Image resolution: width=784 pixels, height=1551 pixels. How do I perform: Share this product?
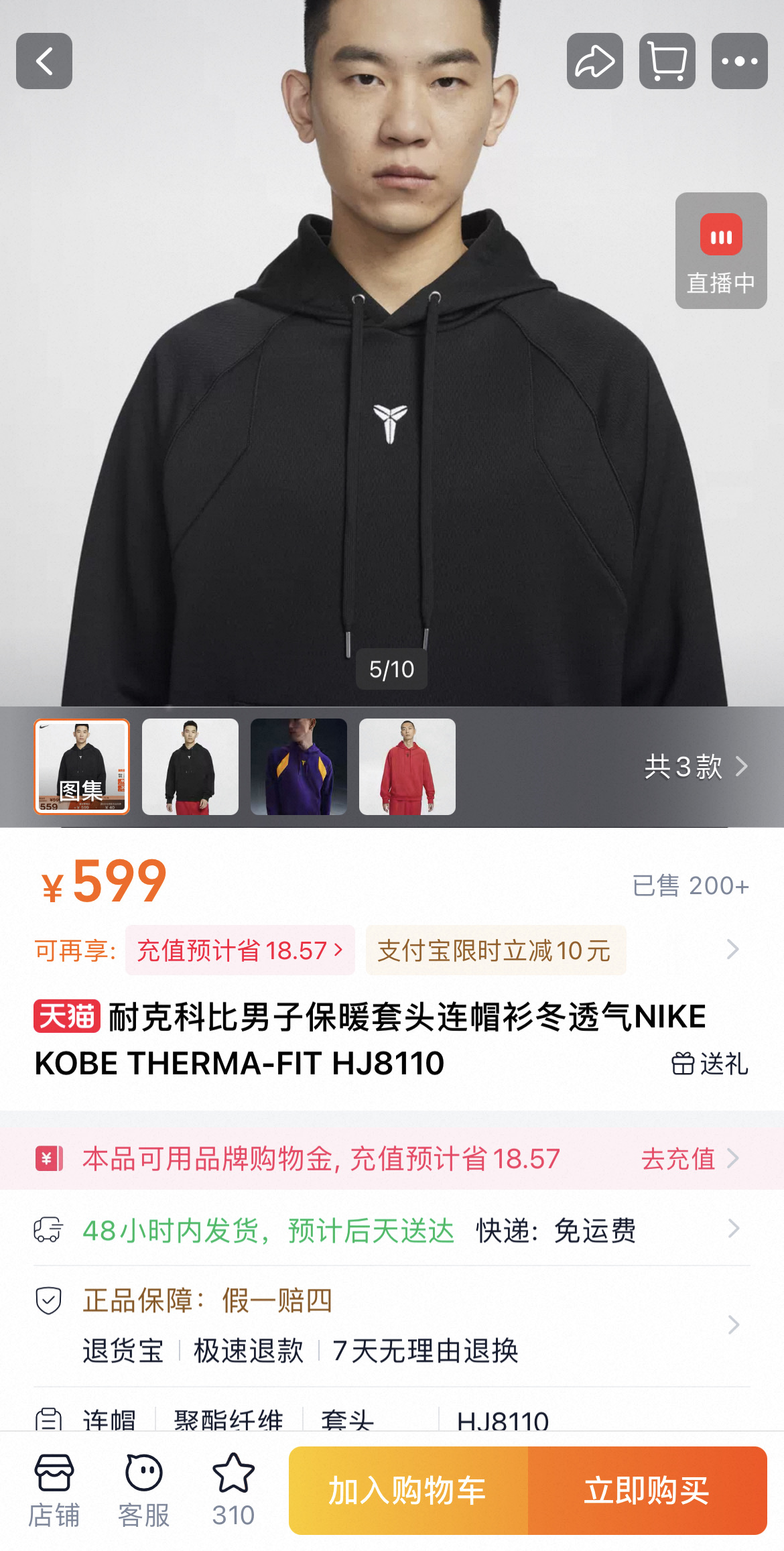pyautogui.click(x=594, y=61)
